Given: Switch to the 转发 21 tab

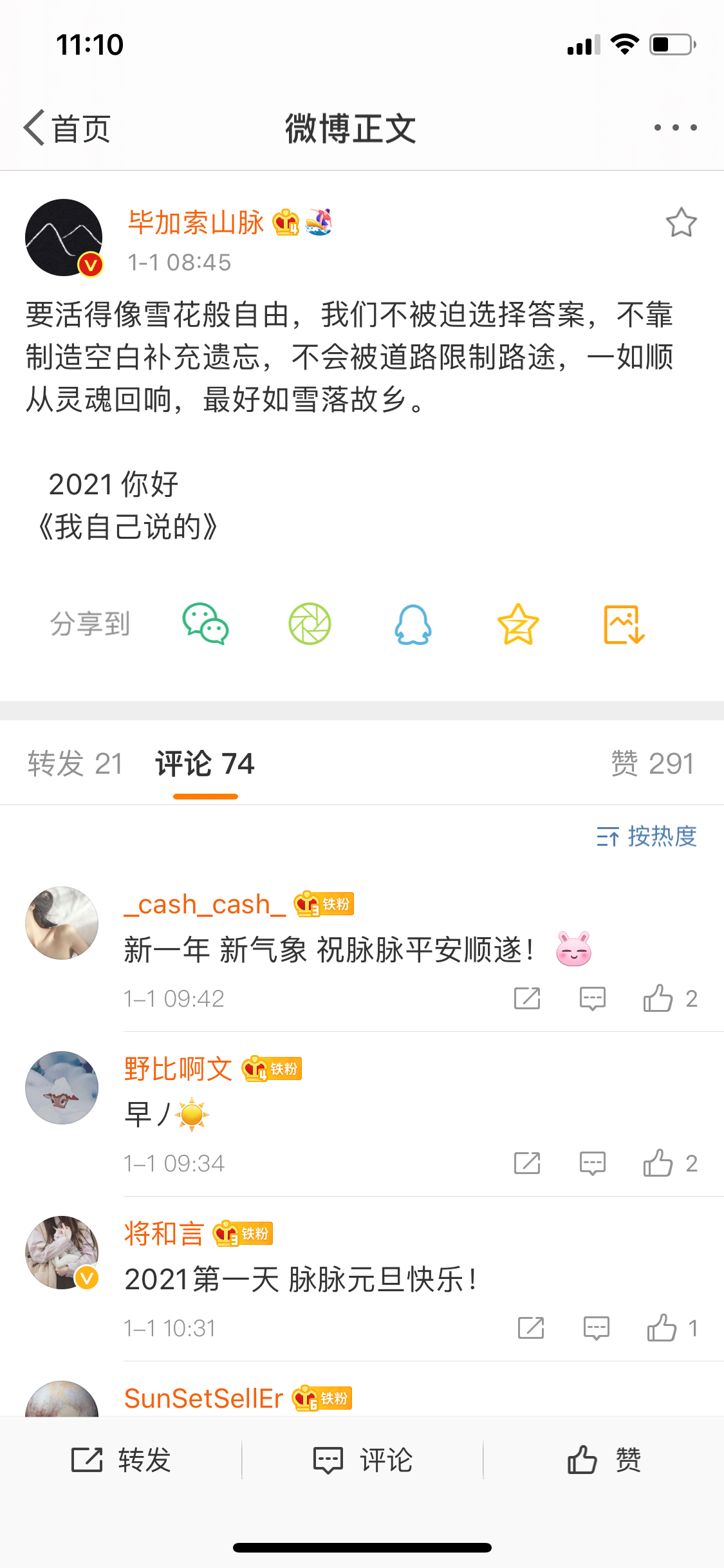Looking at the screenshot, I should [75, 763].
